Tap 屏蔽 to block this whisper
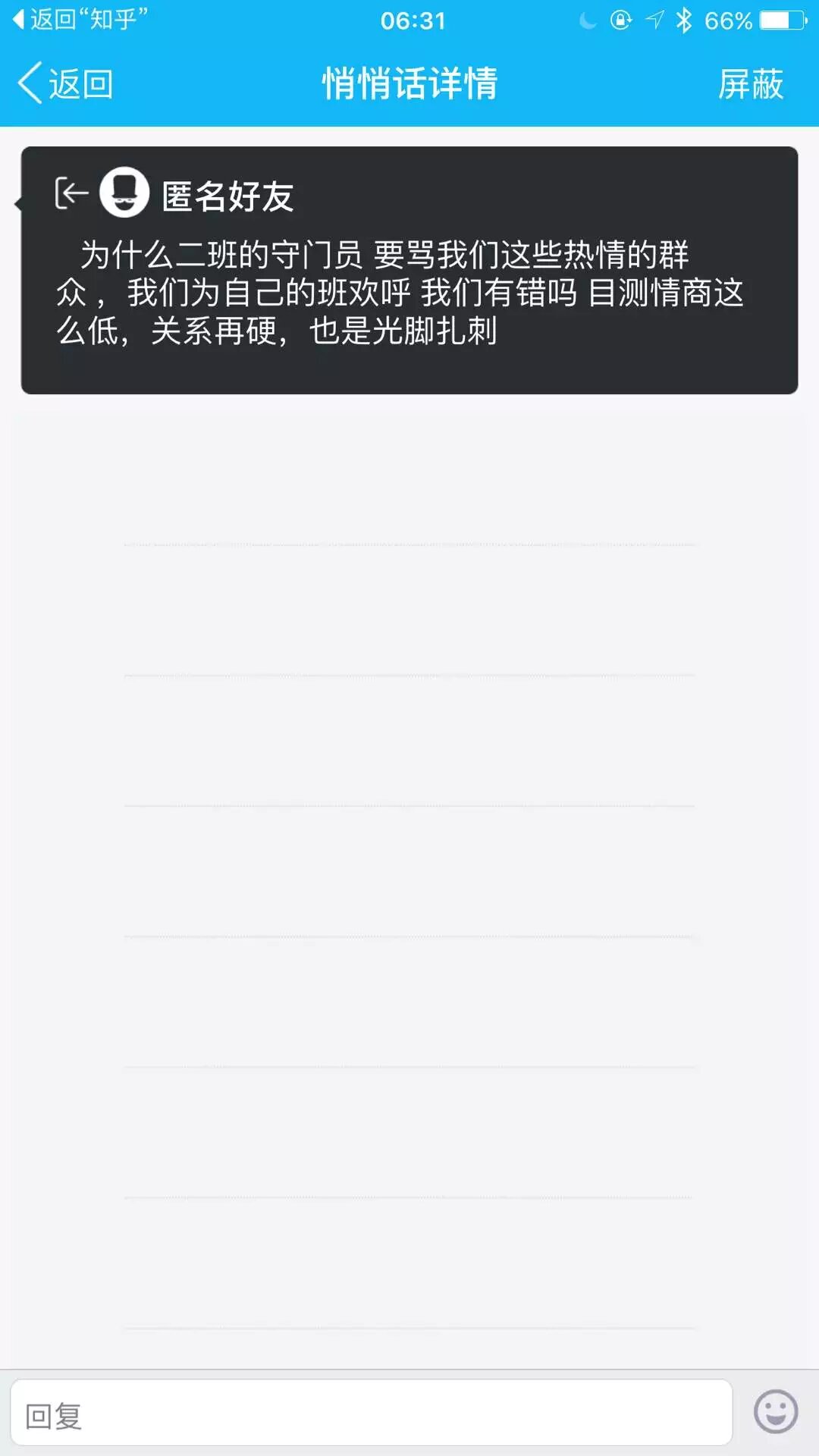This screenshot has width=819, height=1456. (750, 83)
